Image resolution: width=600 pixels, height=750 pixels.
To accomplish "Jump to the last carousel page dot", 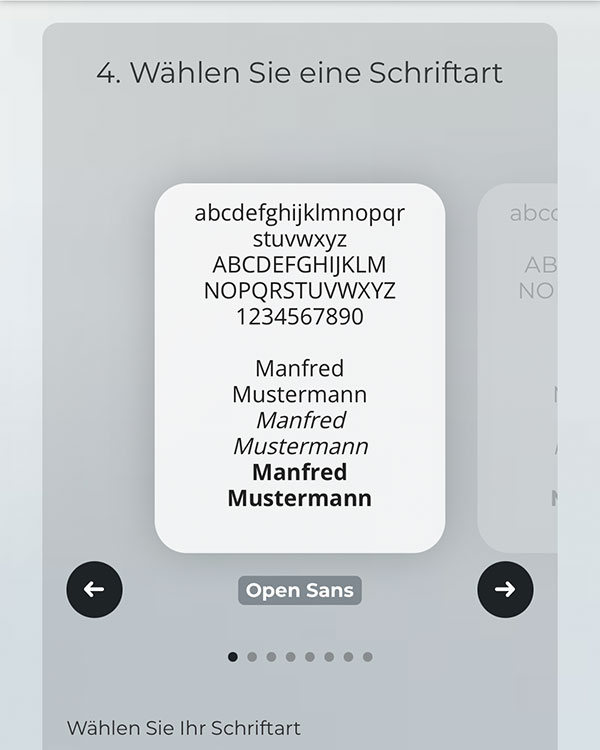I will pyautogui.click(x=367, y=657).
